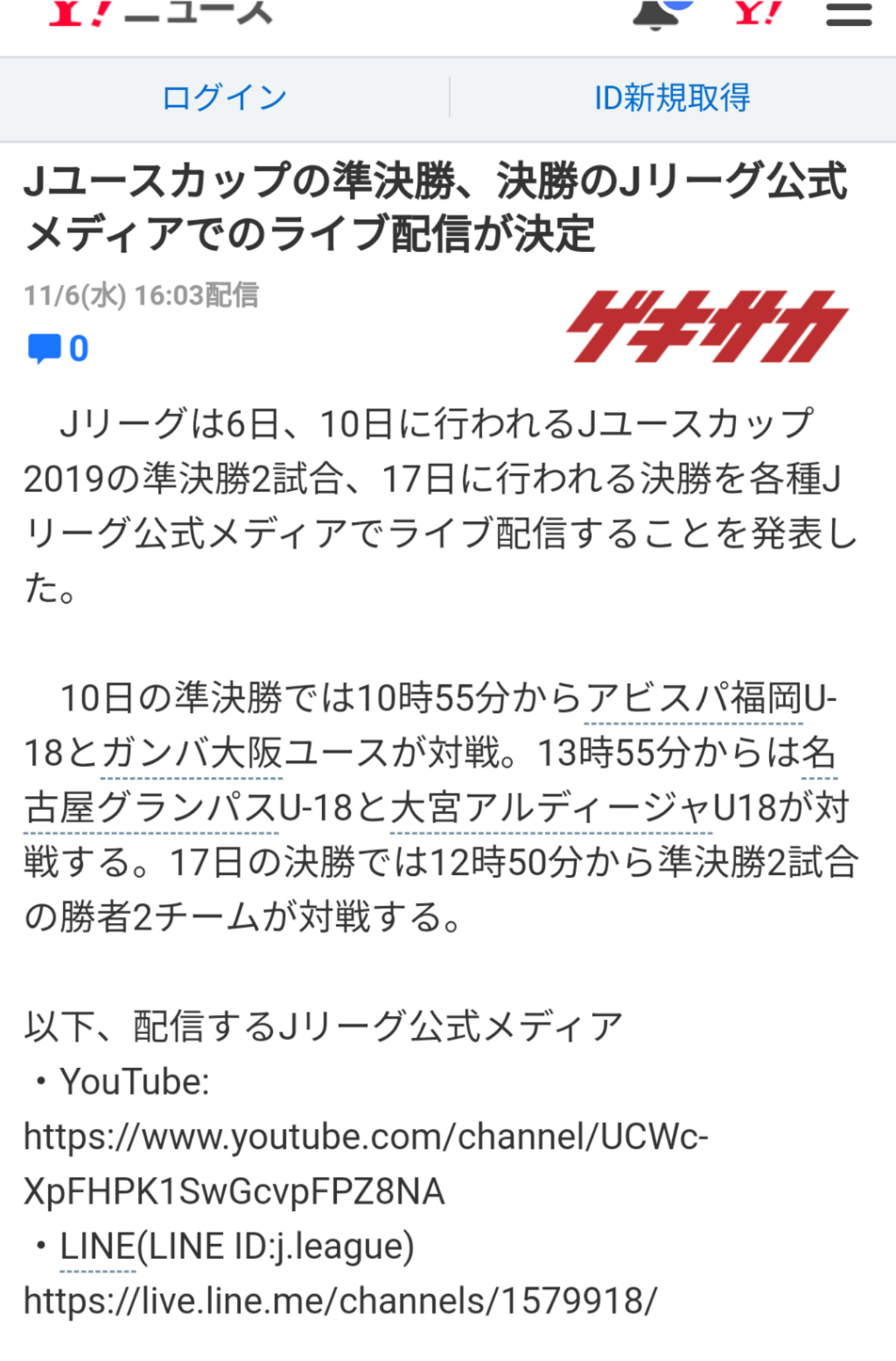Viewport: 896px width, 1361px height.
Task: Open the アビスパ福岡 keyword link
Action: [x=693, y=699]
